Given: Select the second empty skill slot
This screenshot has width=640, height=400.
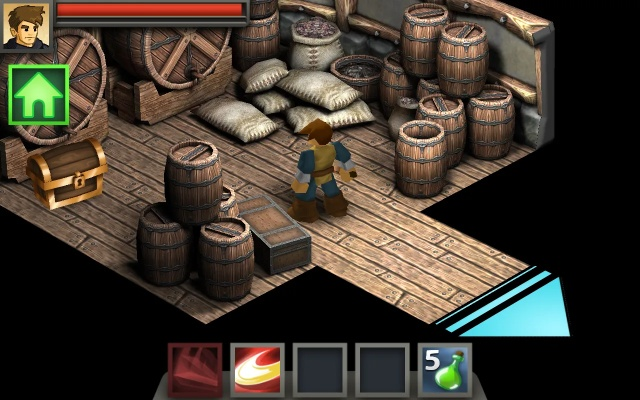Looking at the screenshot, I should [x=382, y=370].
